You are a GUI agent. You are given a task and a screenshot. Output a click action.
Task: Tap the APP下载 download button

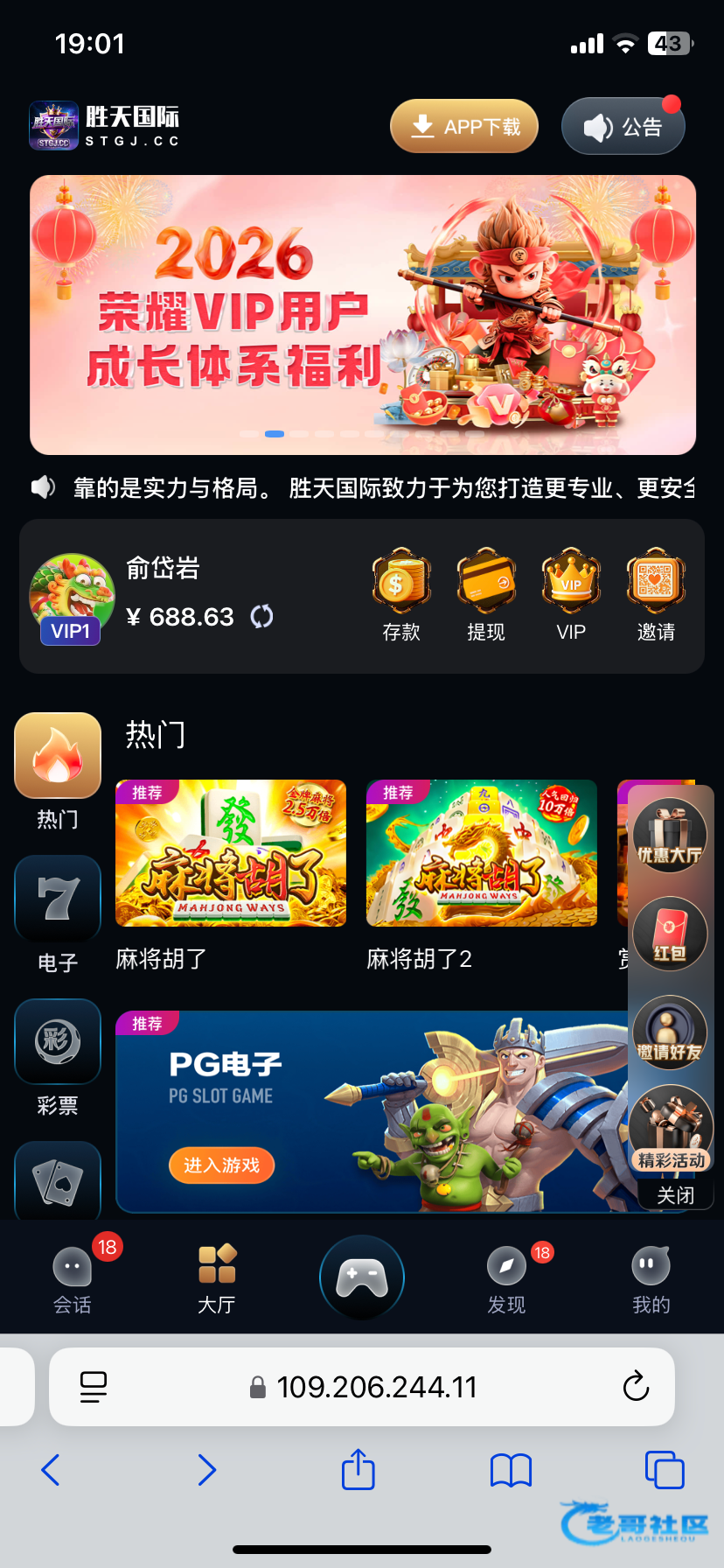point(463,127)
